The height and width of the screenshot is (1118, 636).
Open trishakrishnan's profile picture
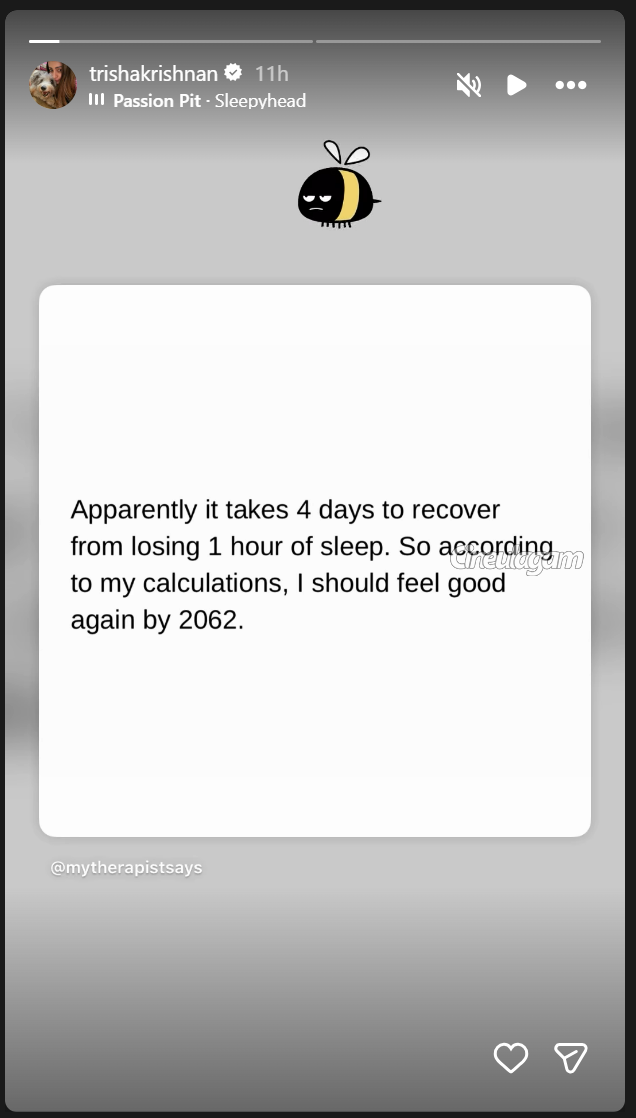click(53, 85)
